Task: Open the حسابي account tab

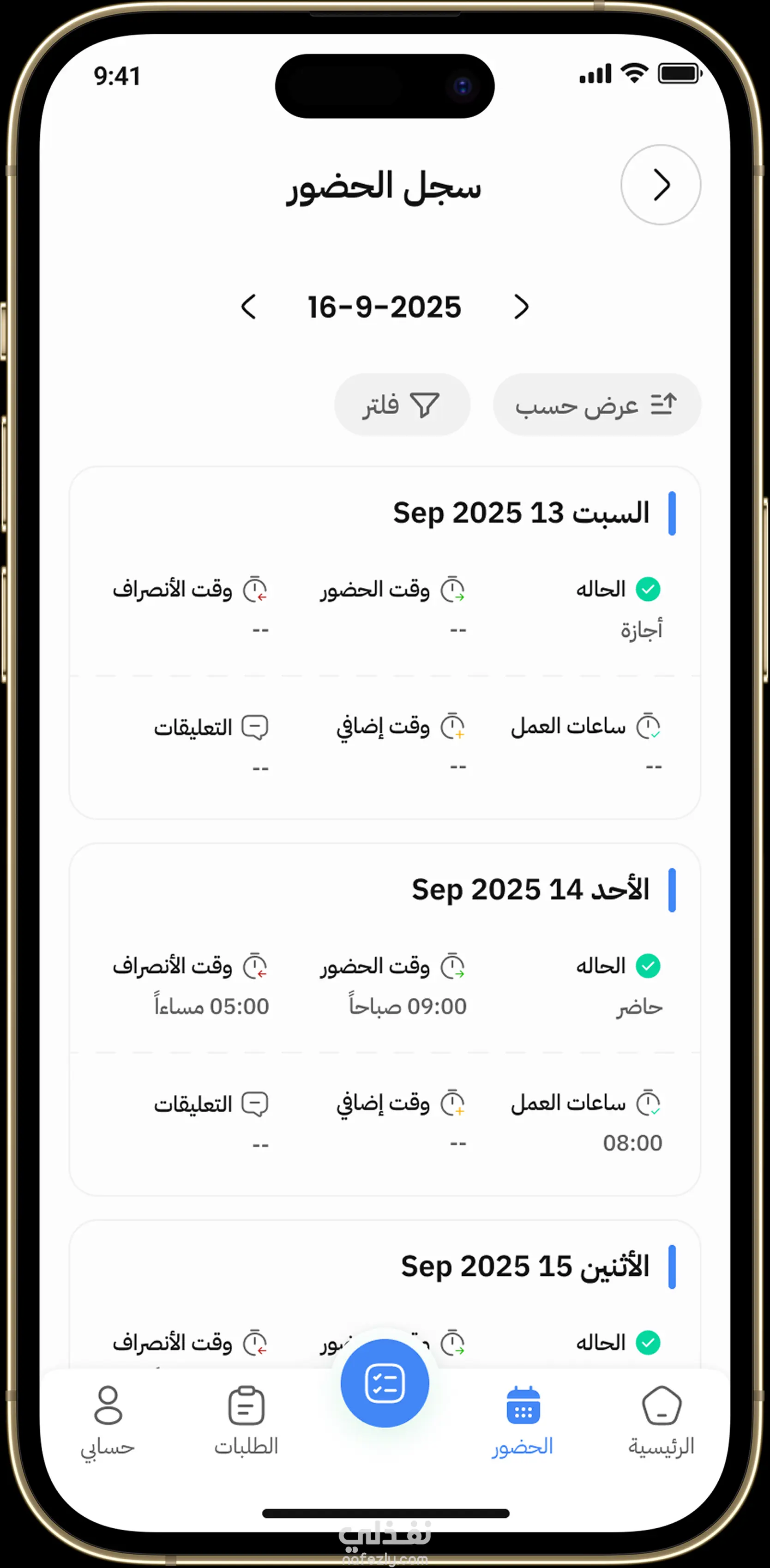Action: click(108, 1421)
